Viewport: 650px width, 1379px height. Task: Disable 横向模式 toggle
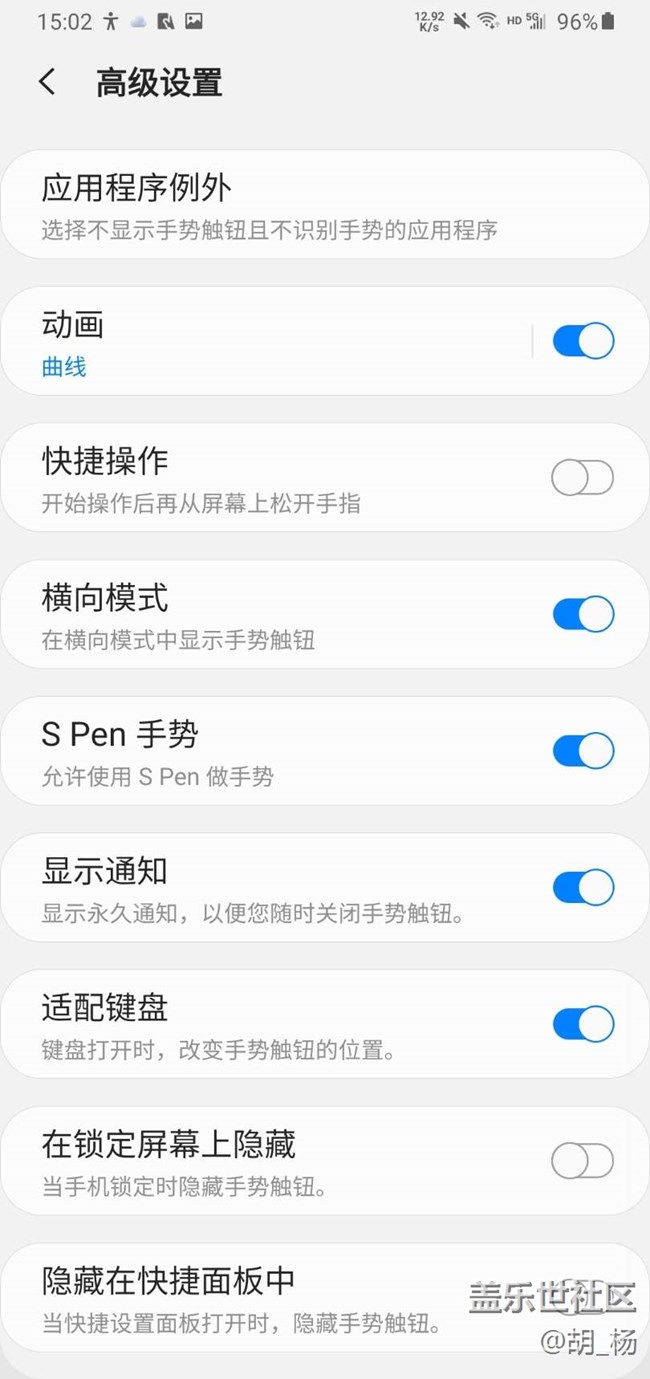[x=583, y=614]
